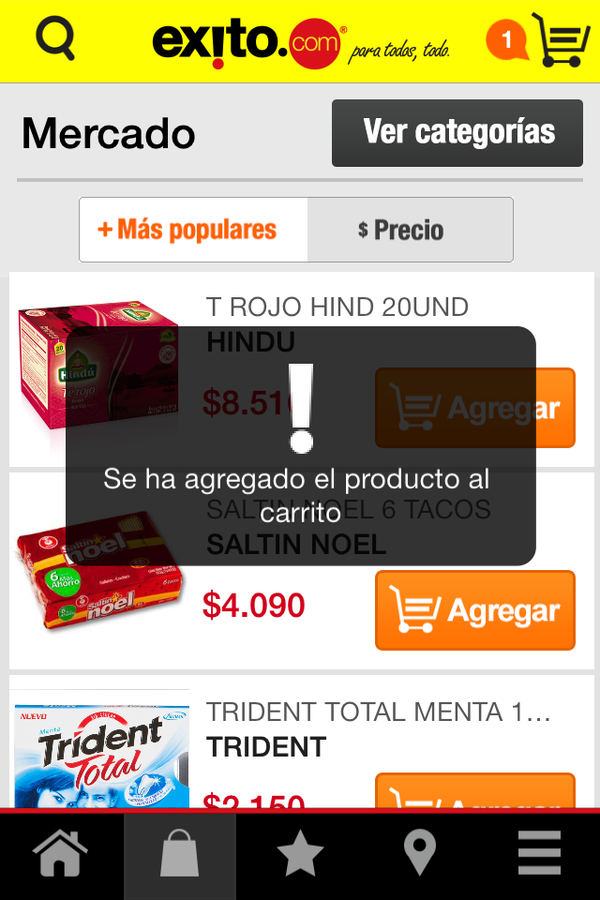Viewport: 600px width, 900px height.
Task: Open the Saltin Noel product image
Action: 100,570
